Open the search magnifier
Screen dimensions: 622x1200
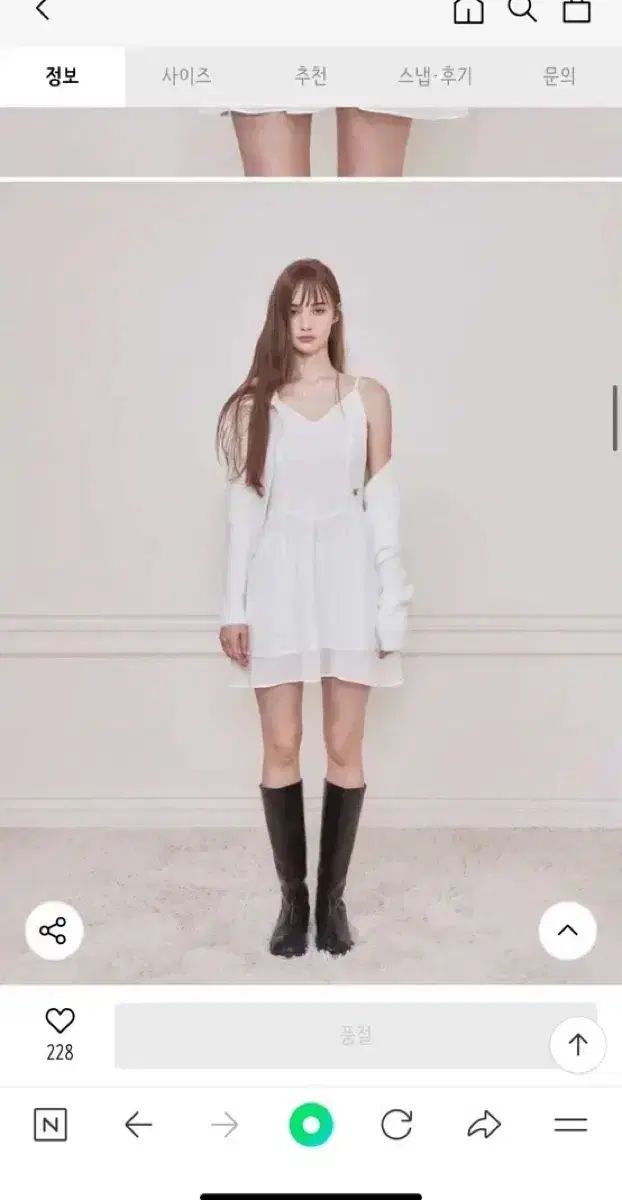coord(522,10)
